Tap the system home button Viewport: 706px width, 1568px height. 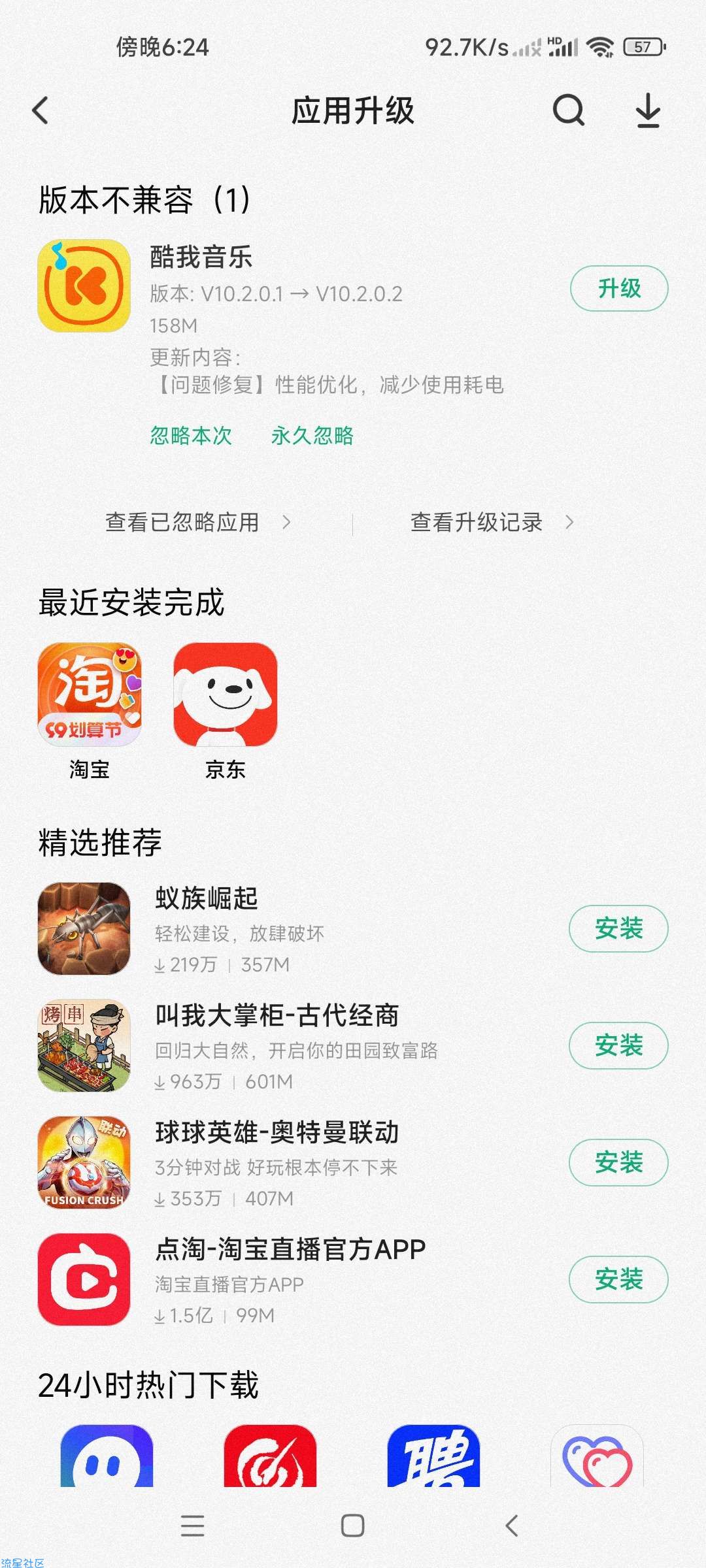(x=353, y=1526)
